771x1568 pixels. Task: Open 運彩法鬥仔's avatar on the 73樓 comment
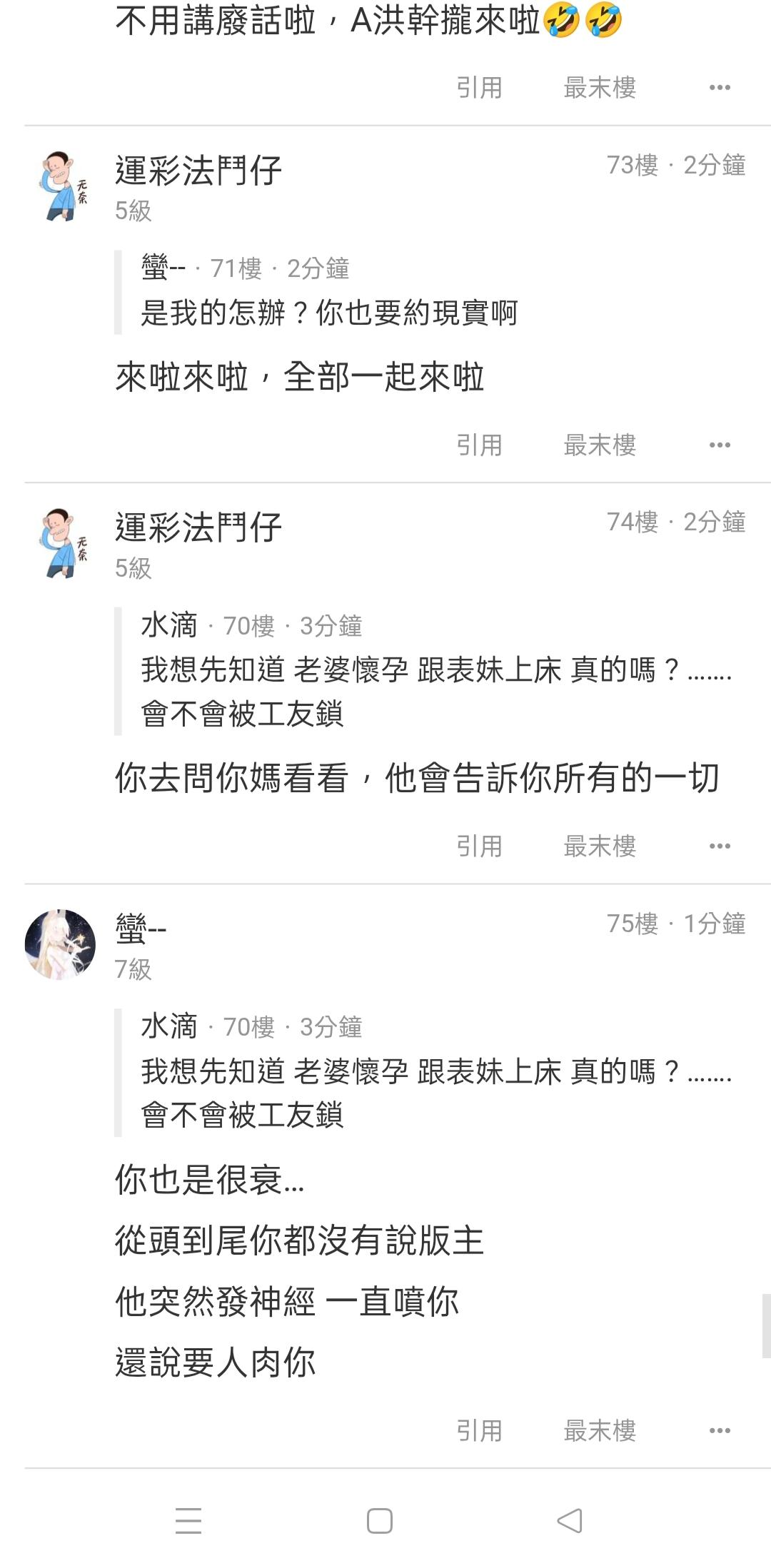61,186
